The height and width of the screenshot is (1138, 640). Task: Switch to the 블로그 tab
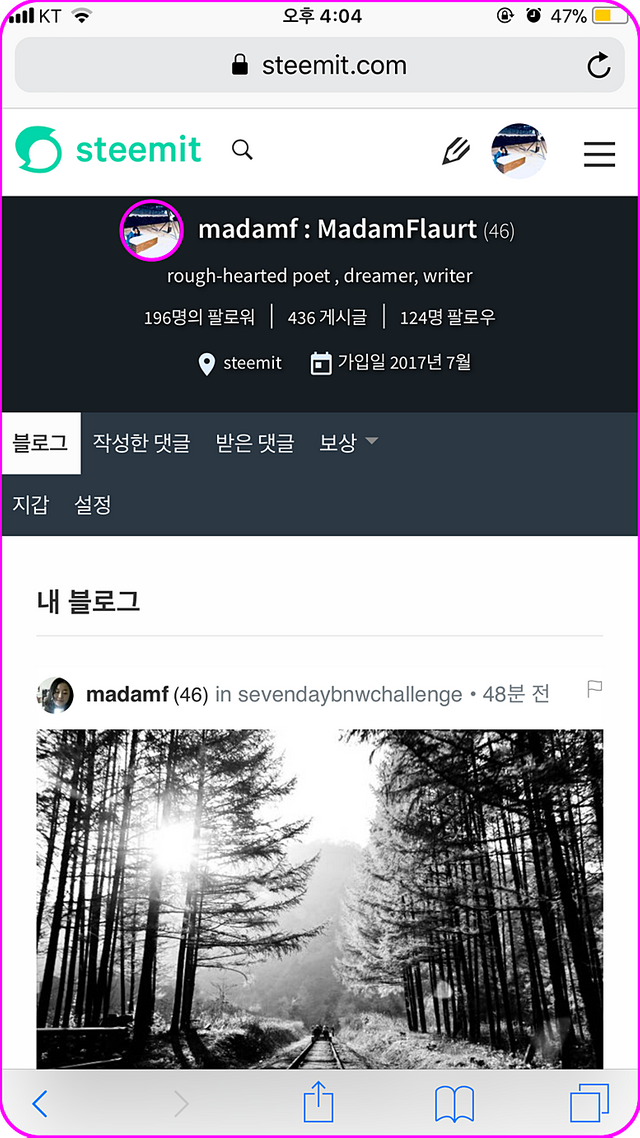click(x=41, y=443)
